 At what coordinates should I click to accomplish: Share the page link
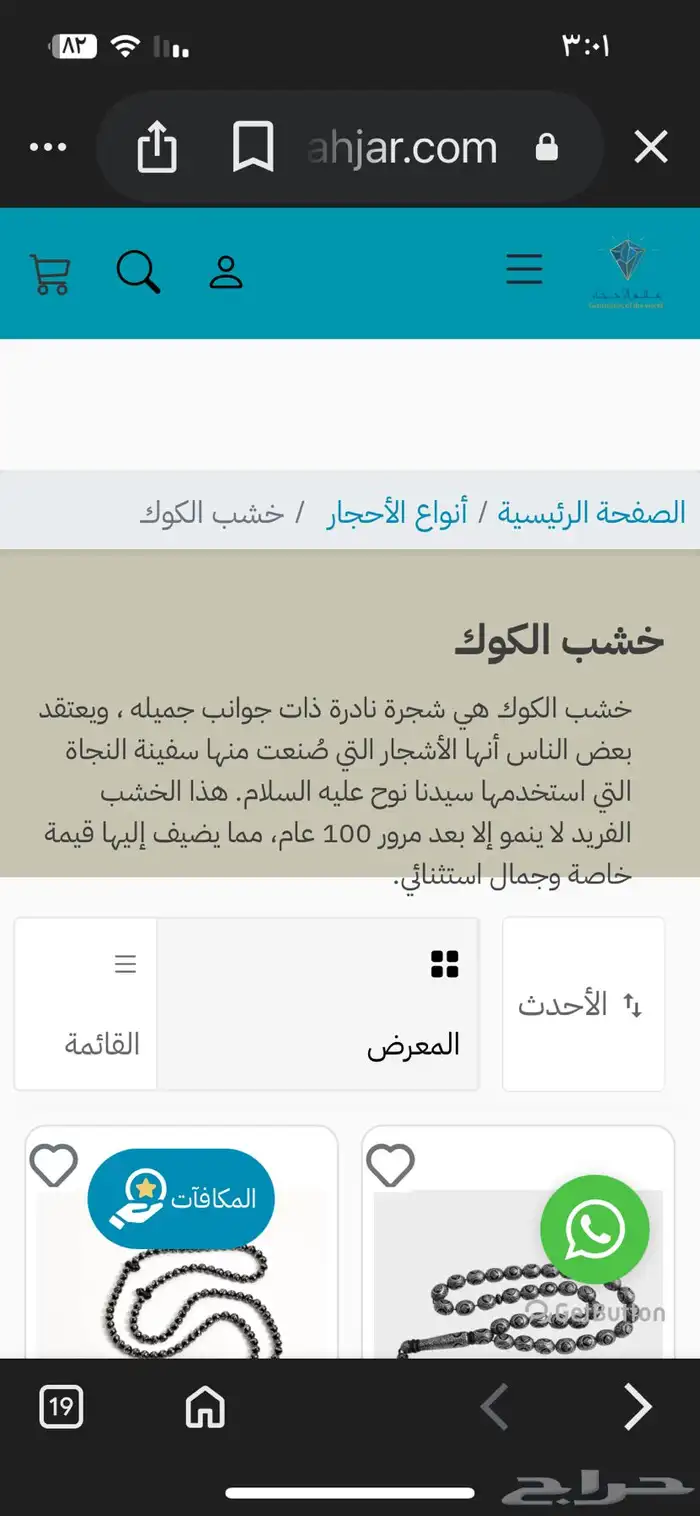pyautogui.click(x=157, y=148)
